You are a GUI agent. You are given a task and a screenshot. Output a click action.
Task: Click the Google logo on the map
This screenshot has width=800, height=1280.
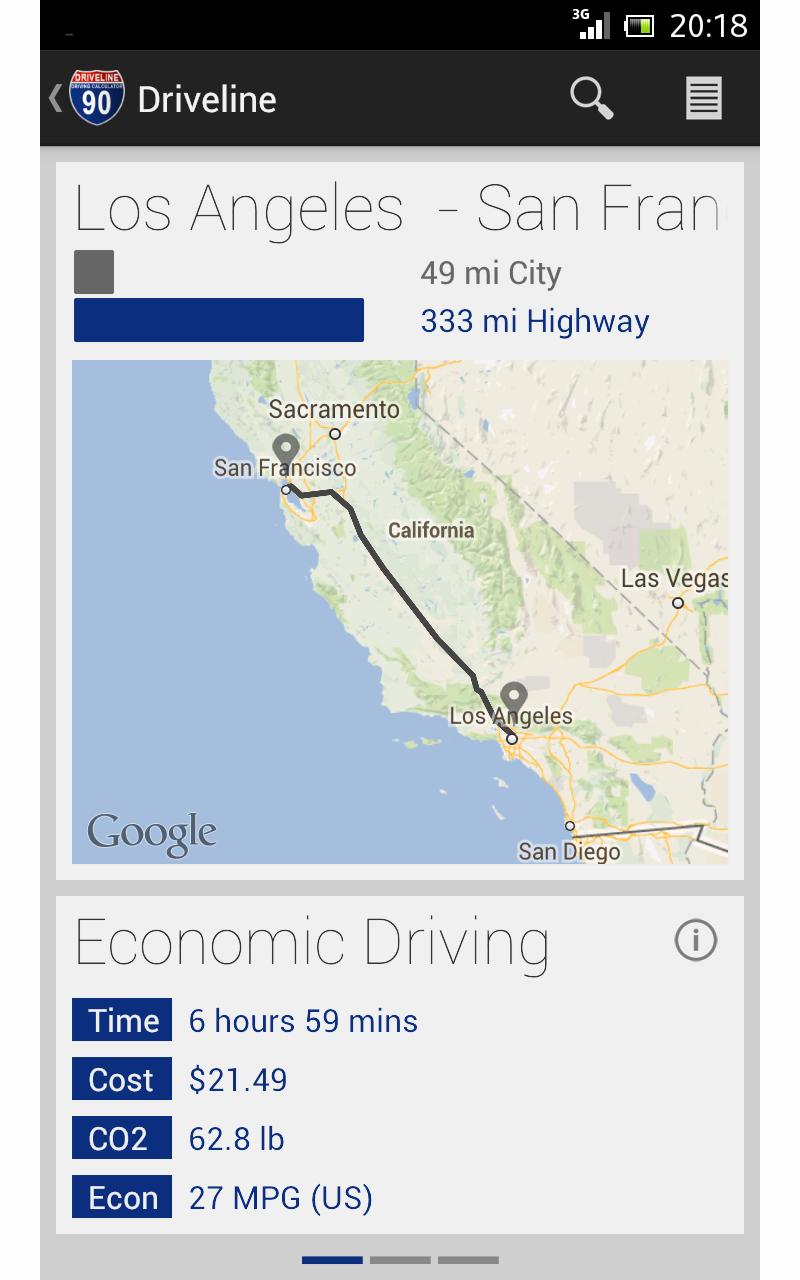point(150,829)
